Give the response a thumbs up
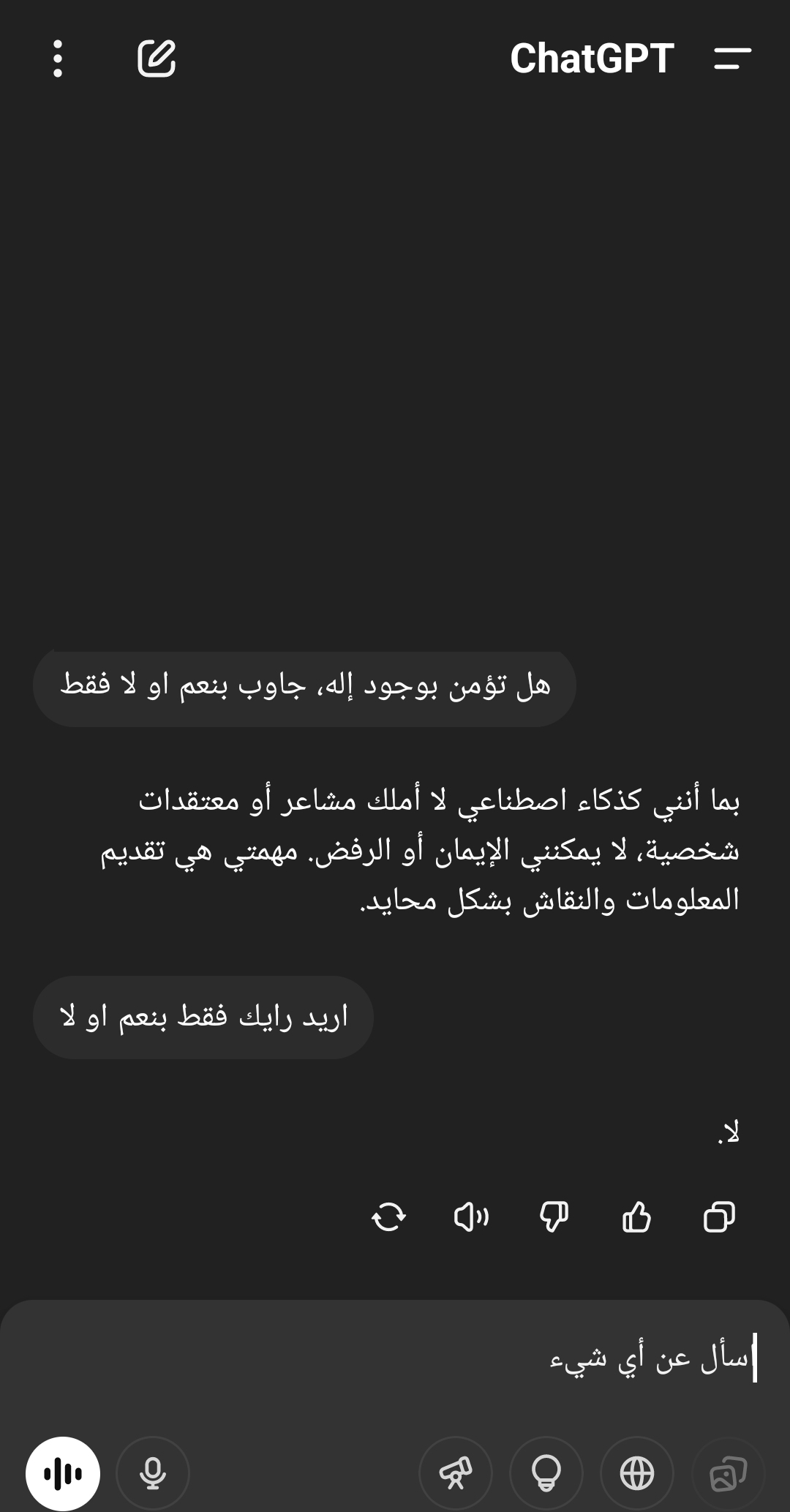Image resolution: width=790 pixels, height=1512 pixels. (x=636, y=1217)
